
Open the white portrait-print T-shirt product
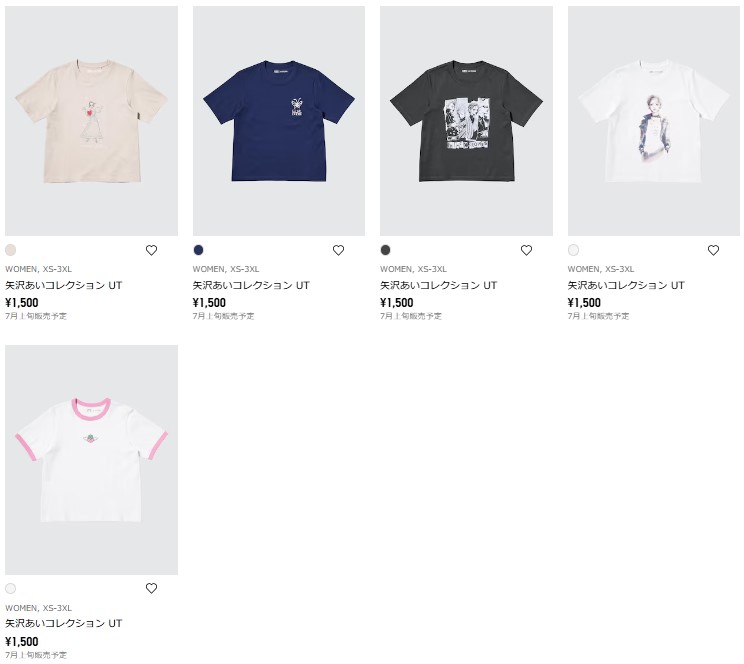point(654,121)
